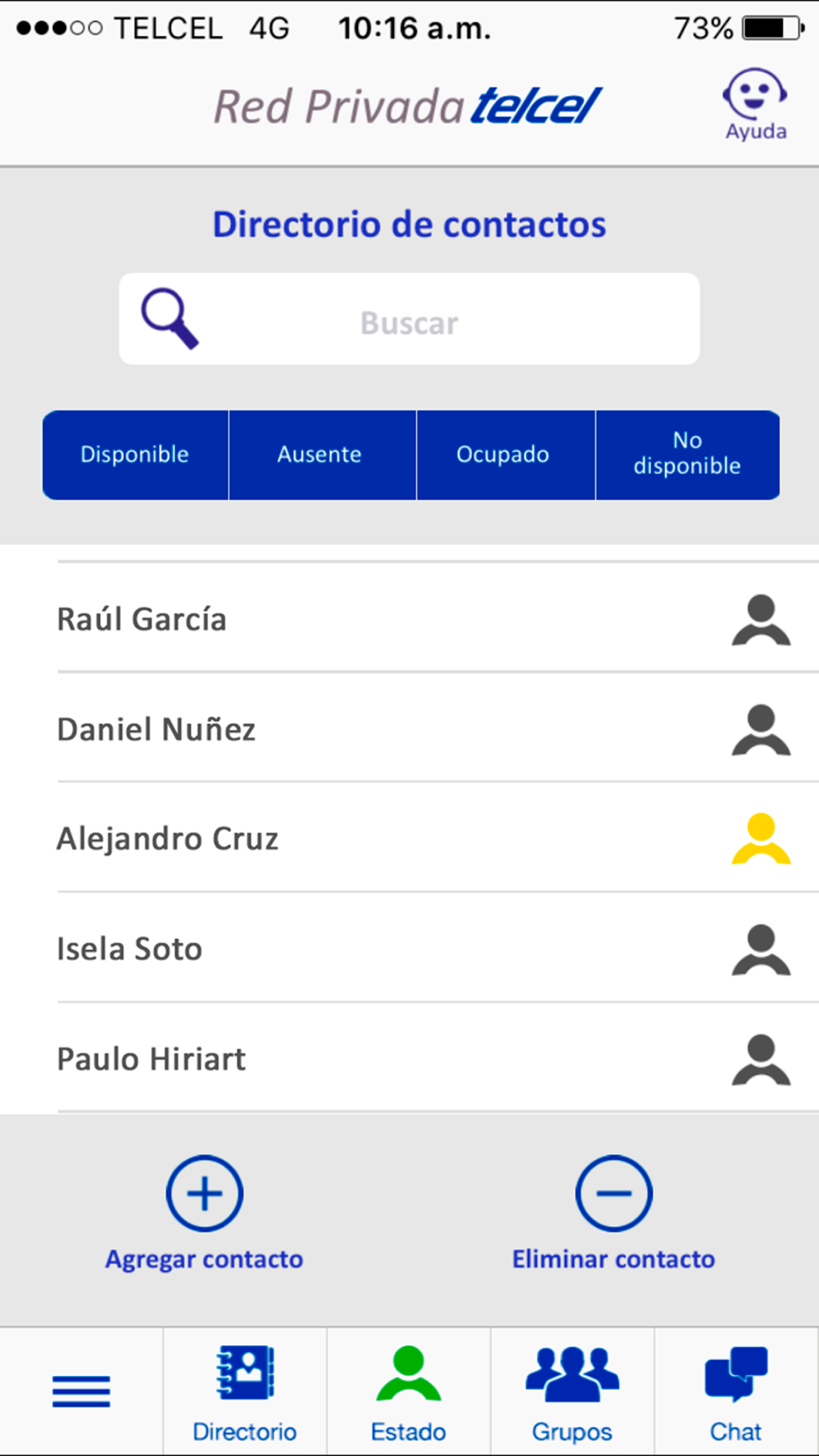Image resolution: width=819 pixels, height=1456 pixels.
Task: Filter contacts by Disponible
Action: tap(135, 454)
